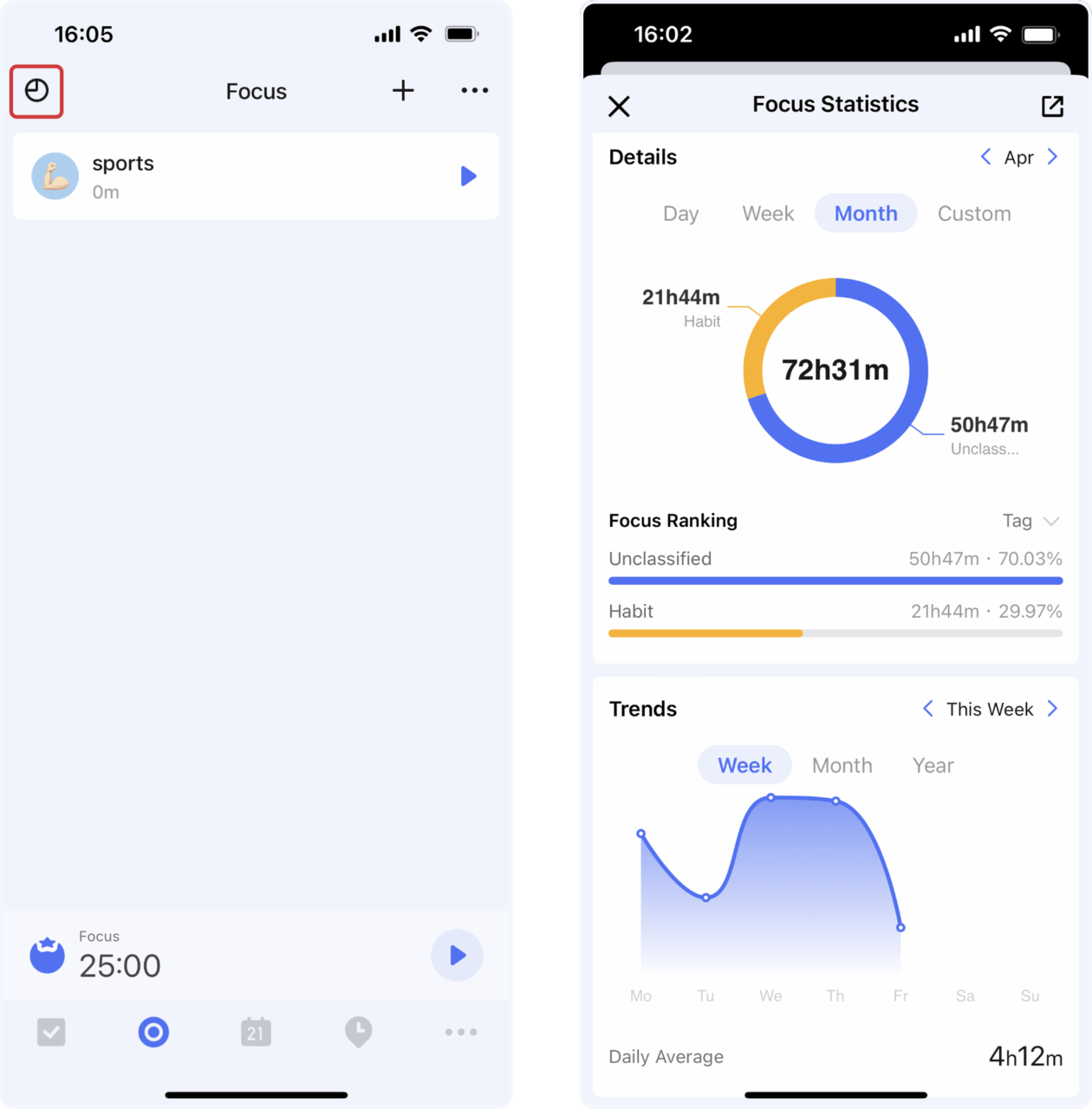
Task: Select Custom range in Details
Action: pyautogui.click(x=974, y=214)
